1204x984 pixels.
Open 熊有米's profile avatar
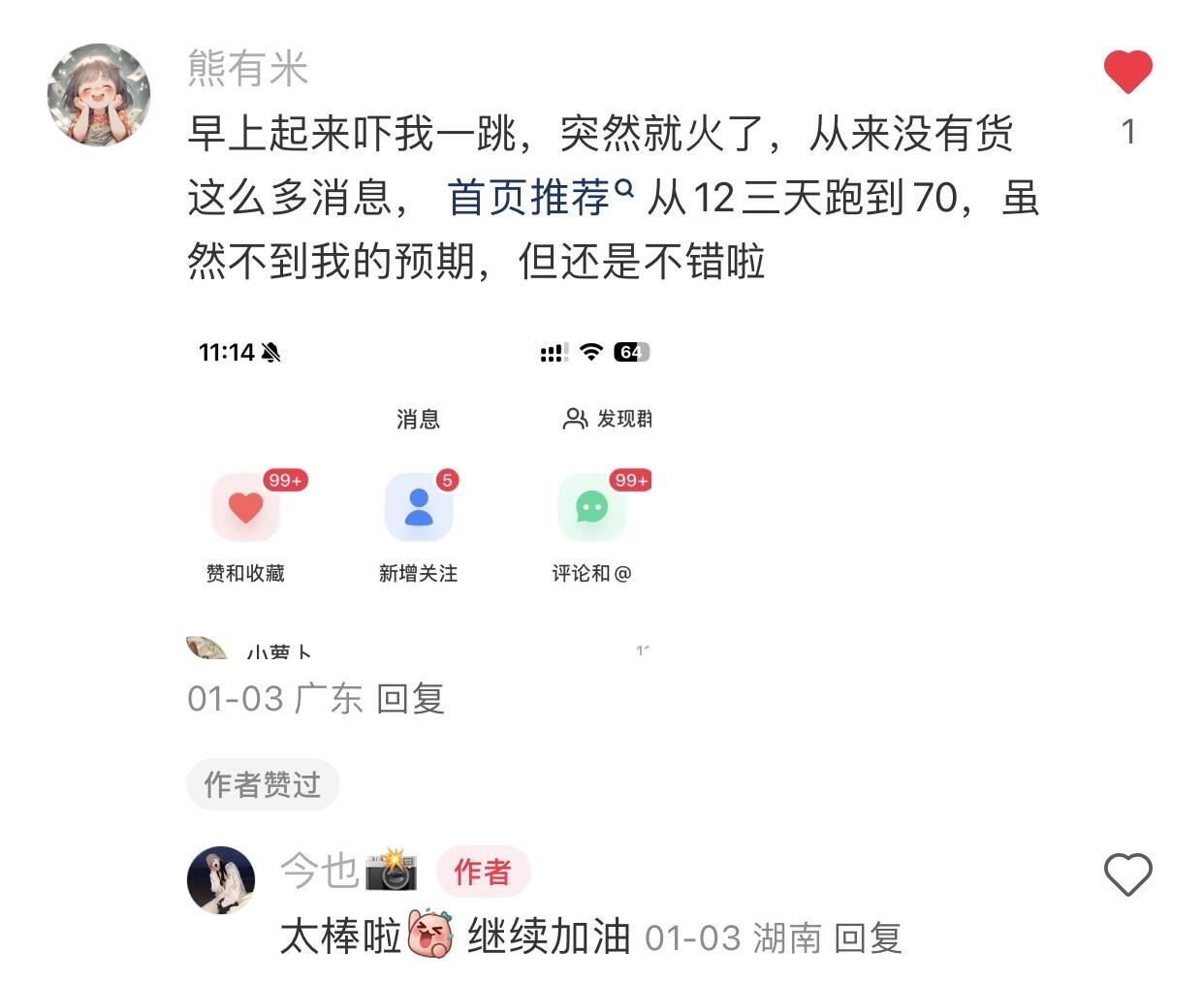[99, 94]
